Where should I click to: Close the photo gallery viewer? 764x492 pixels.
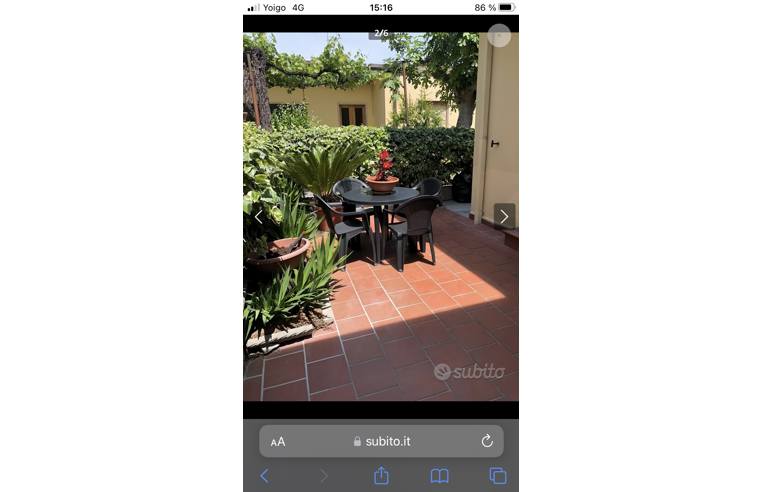499,36
